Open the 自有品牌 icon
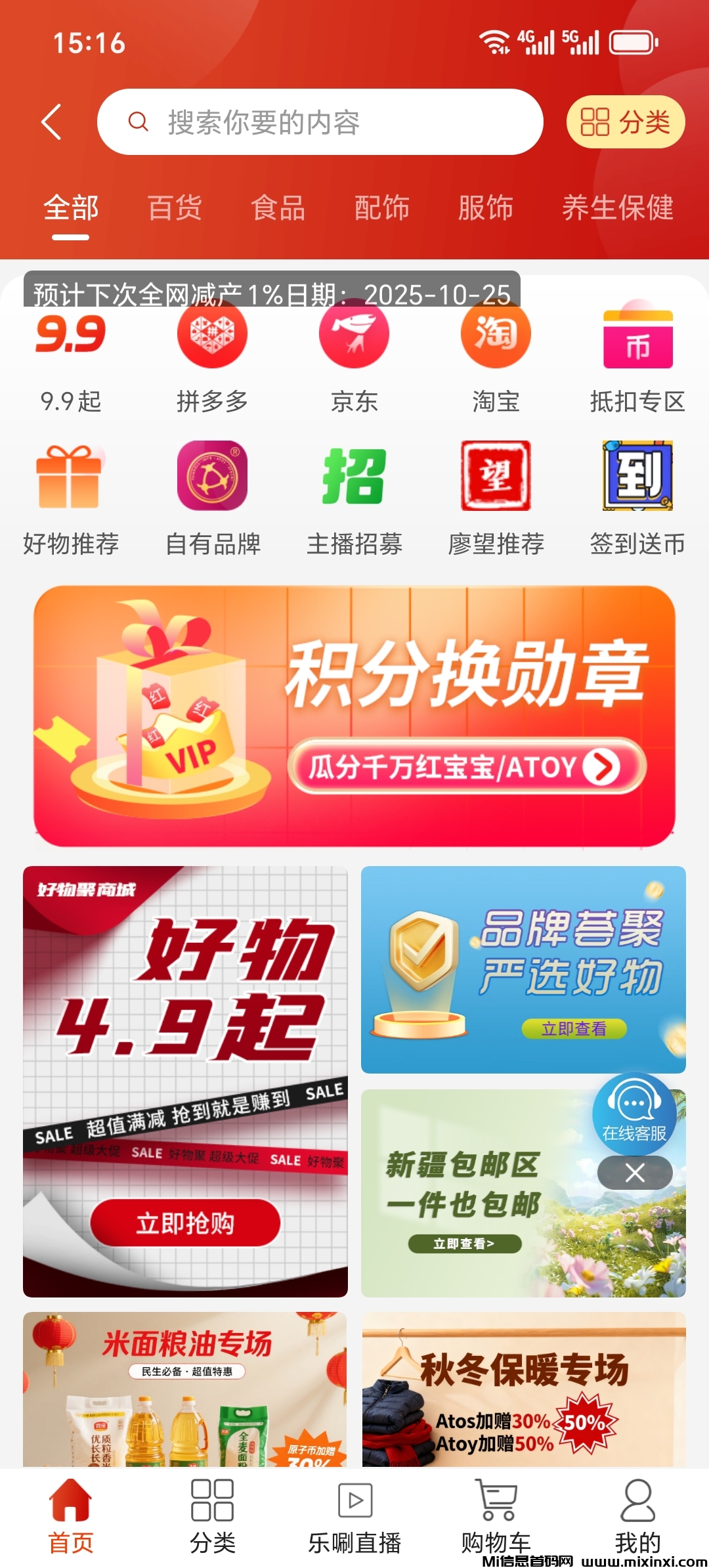The width and height of the screenshot is (709, 1568). (211, 476)
